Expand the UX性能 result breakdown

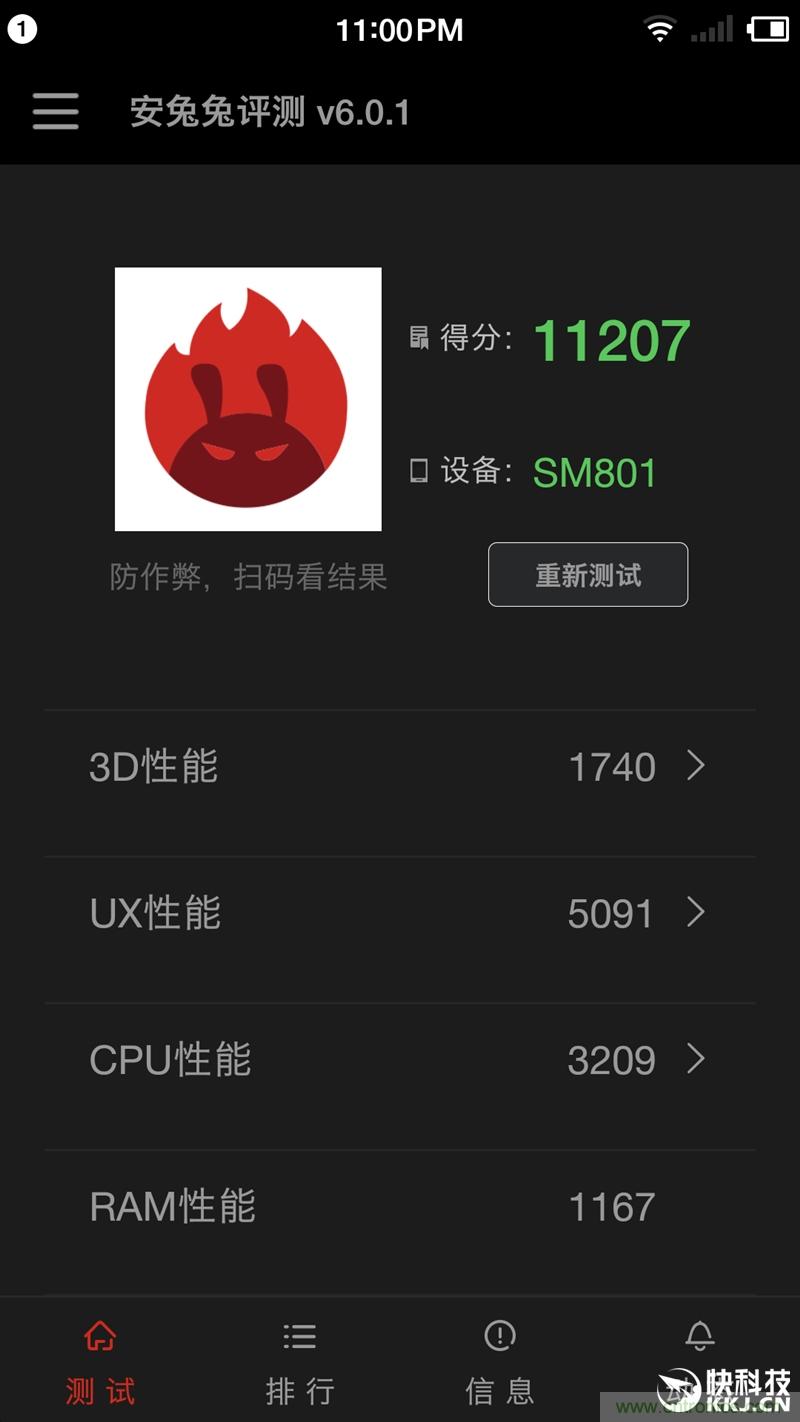pos(400,913)
